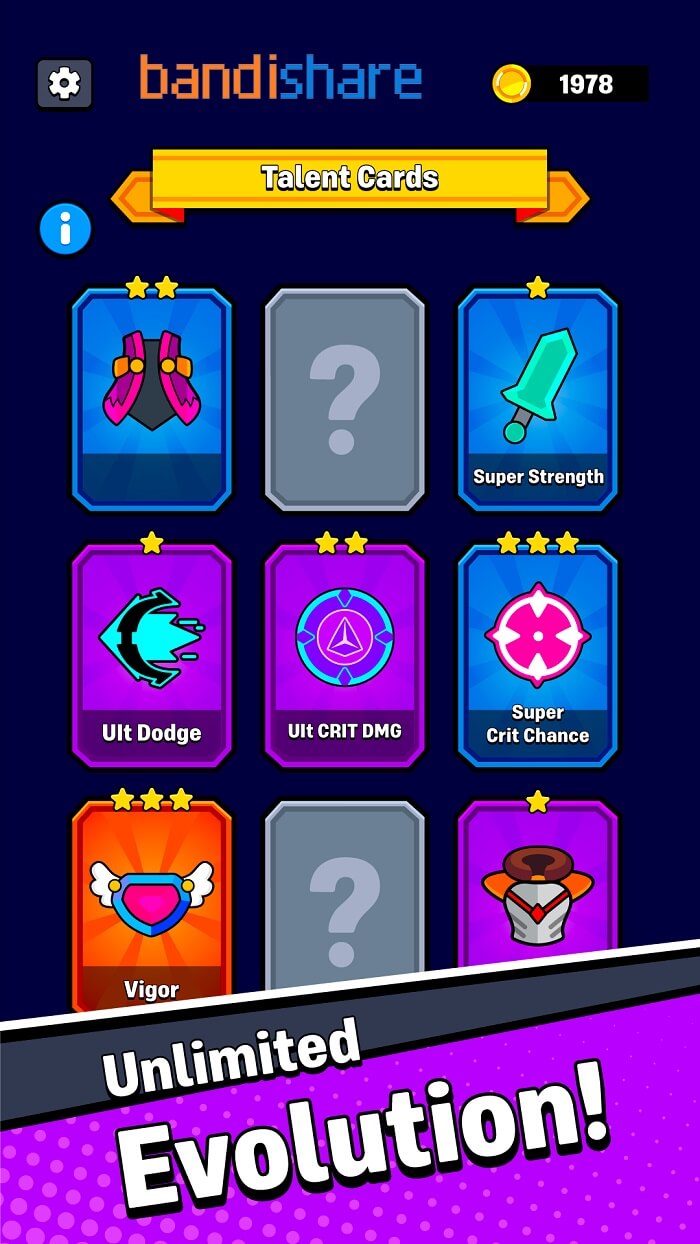View the Super Crit Chance card
Image resolution: width=700 pixels, height=1244 pixels.
(538, 656)
